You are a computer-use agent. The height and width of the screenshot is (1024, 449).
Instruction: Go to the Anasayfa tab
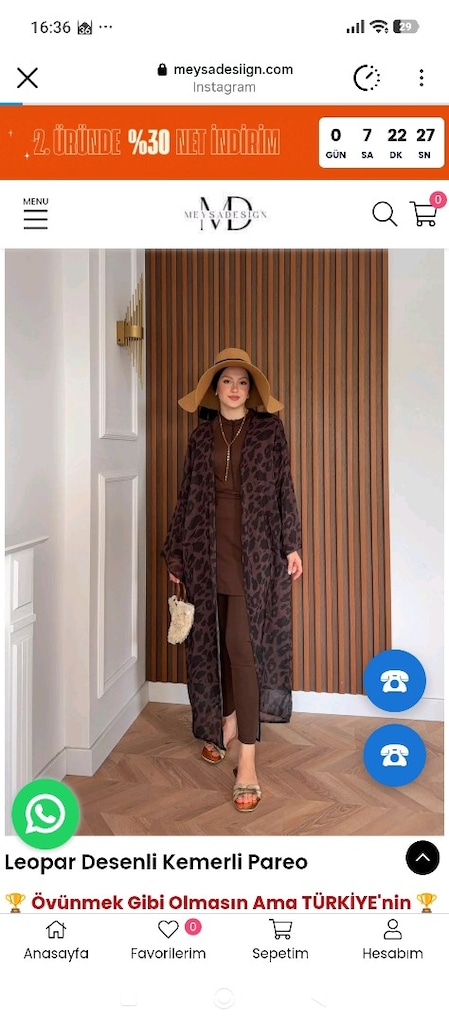[x=56, y=940]
